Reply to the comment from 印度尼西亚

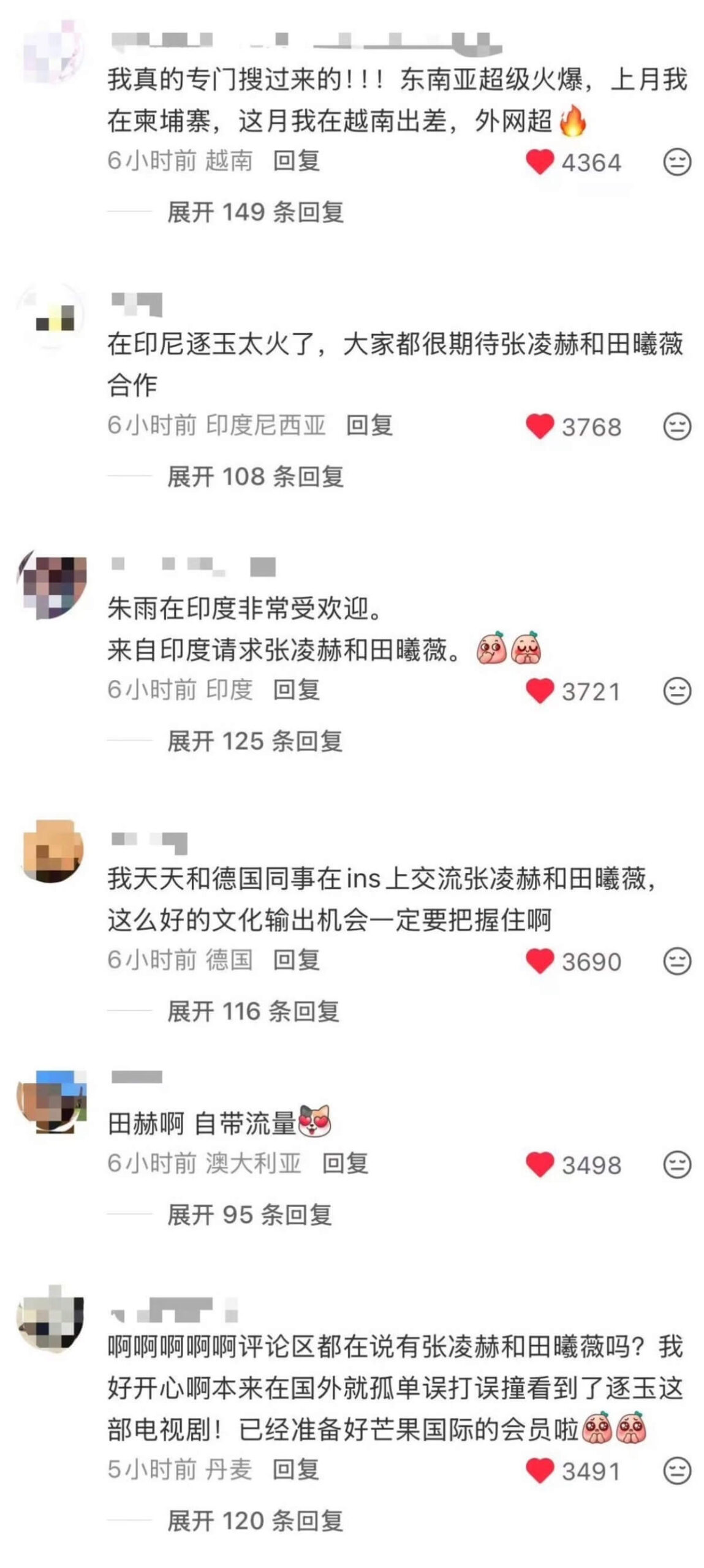pos(369,425)
